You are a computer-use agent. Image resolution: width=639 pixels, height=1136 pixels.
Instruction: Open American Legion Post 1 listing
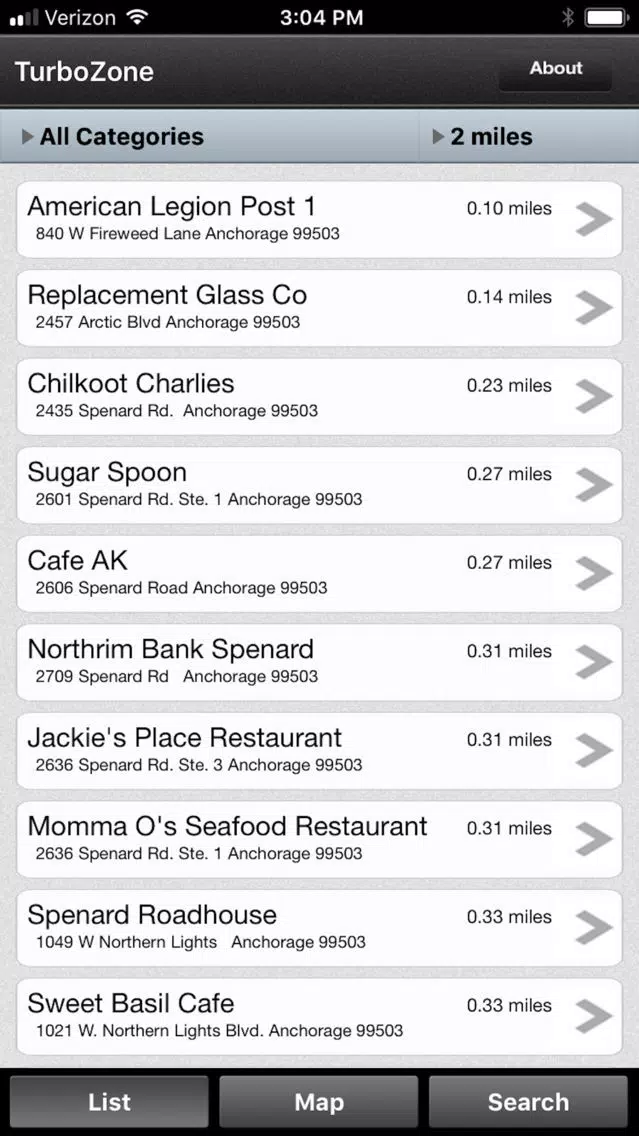tap(320, 220)
